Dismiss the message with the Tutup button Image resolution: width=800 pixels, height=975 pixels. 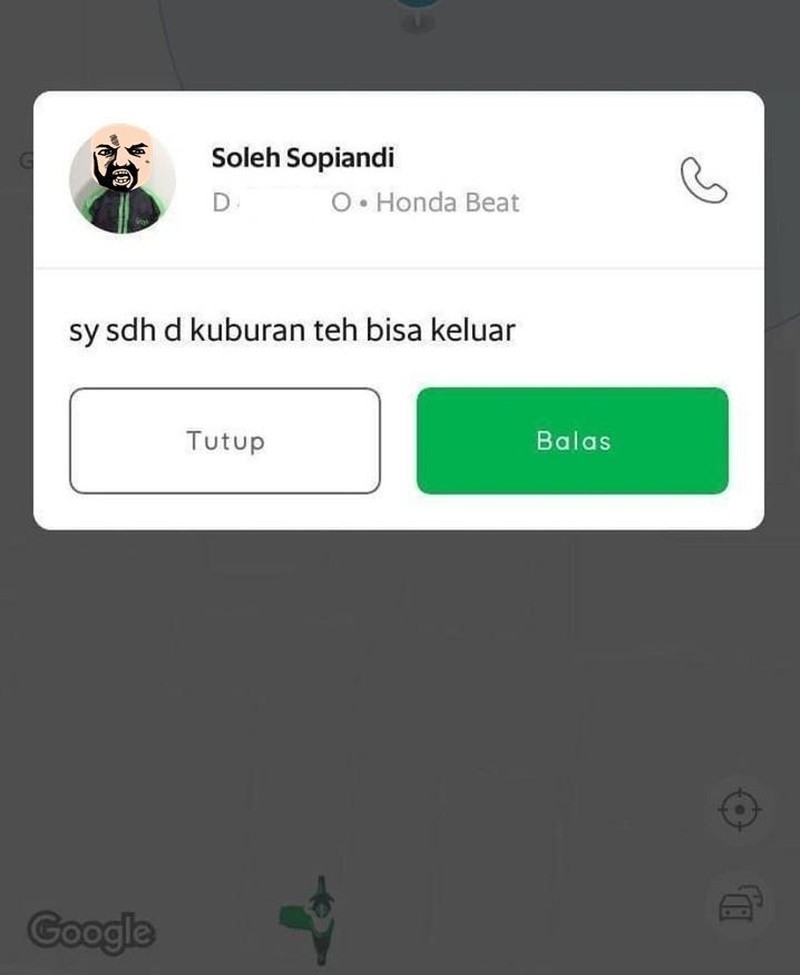(225, 440)
